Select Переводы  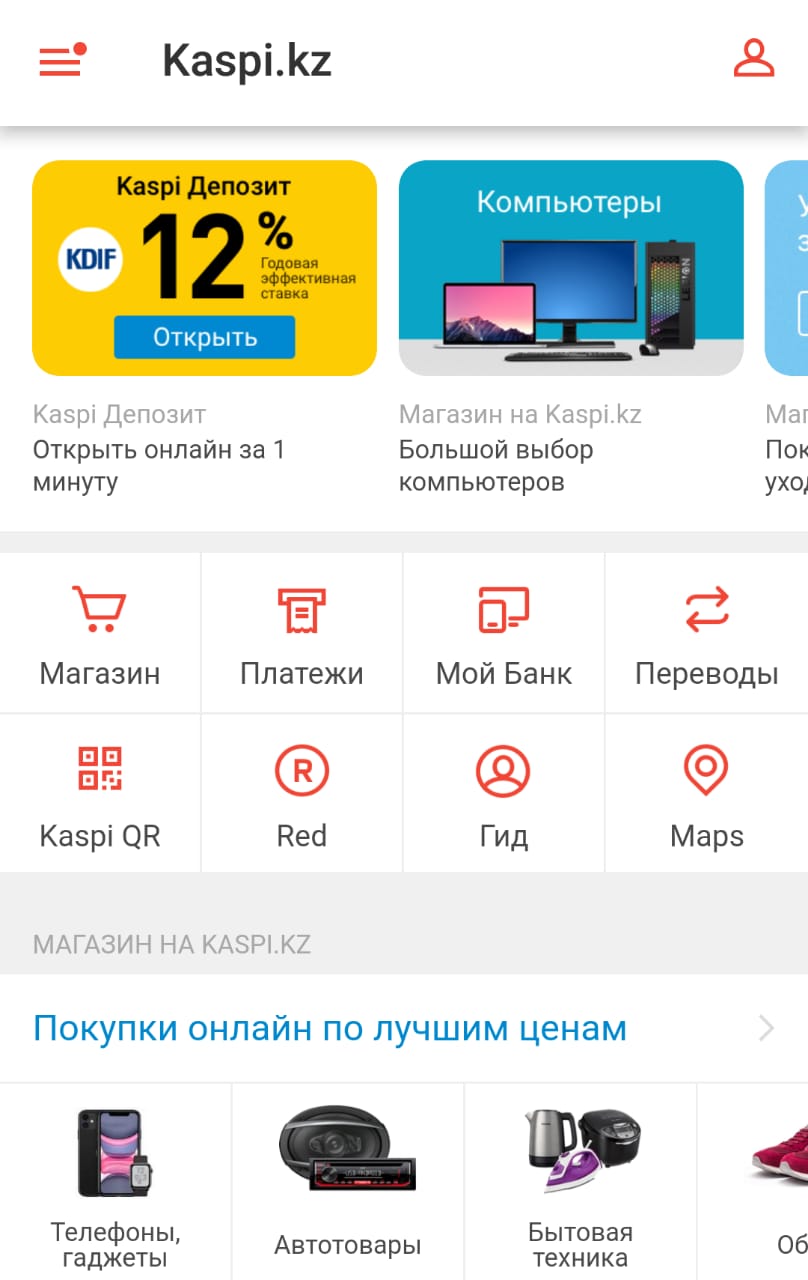(x=706, y=633)
